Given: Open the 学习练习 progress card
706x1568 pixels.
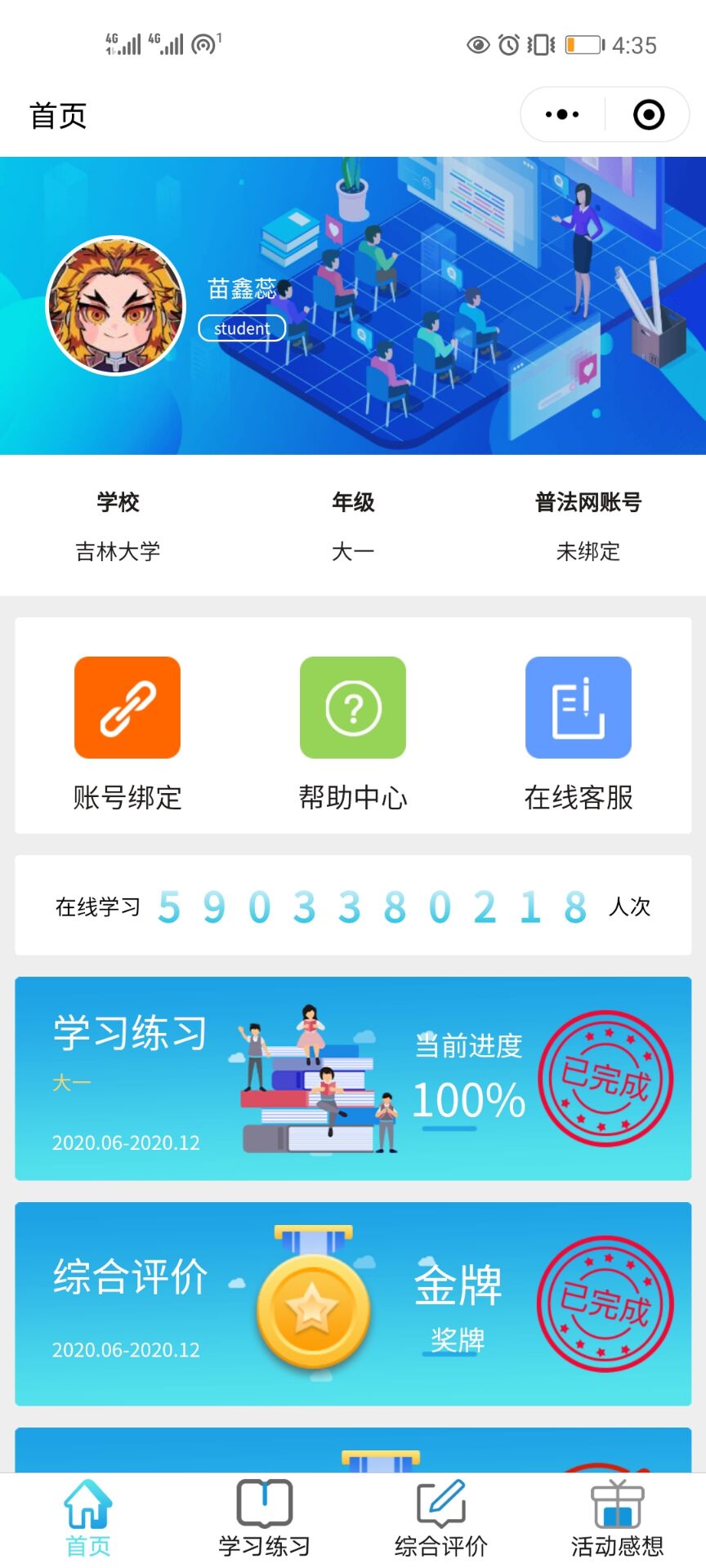Looking at the screenshot, I should pyautogui.click(x=353, y=1078).
